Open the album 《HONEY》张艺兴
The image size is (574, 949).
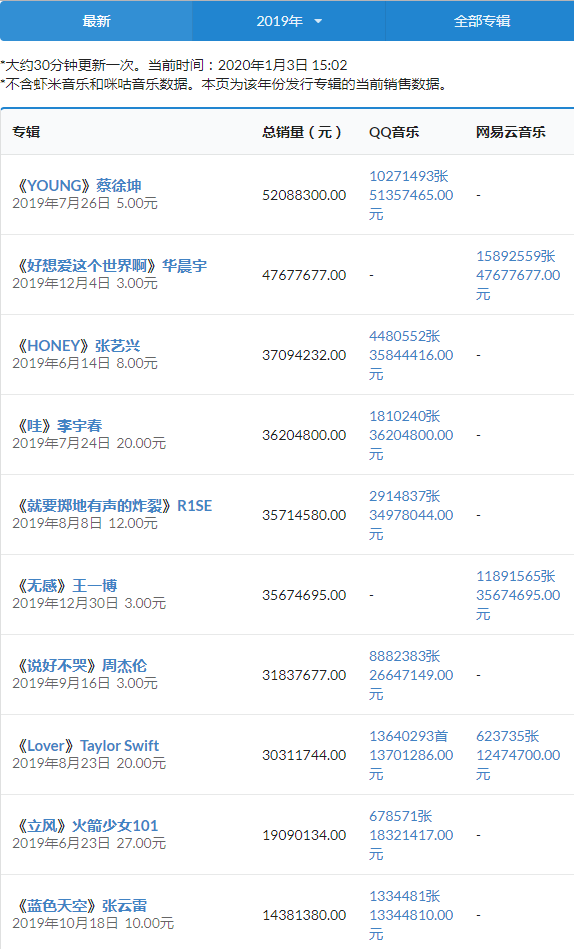78,345
